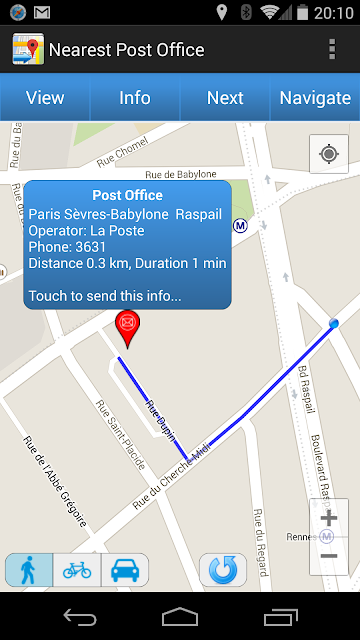The image size is (360, 640).
Task: Open the recent apps screen
Action: click(280, 617)
